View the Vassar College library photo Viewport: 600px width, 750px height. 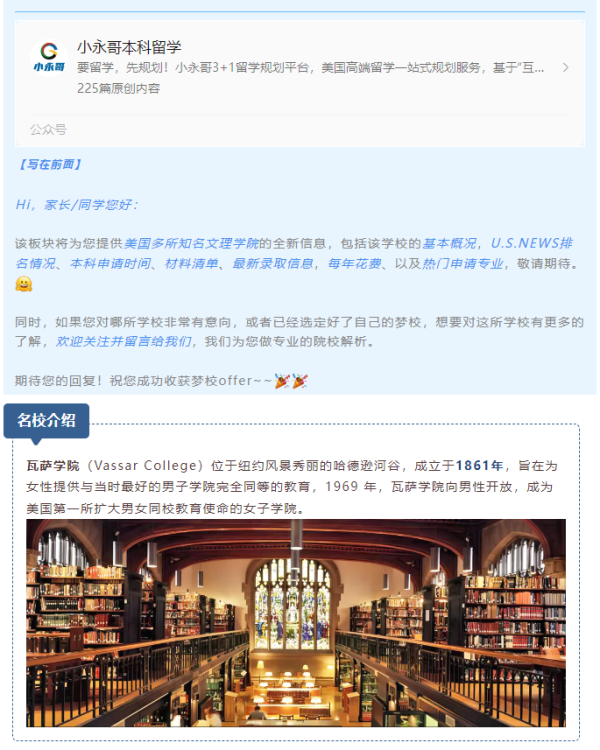pyautogui.click(x=296, y=622)
